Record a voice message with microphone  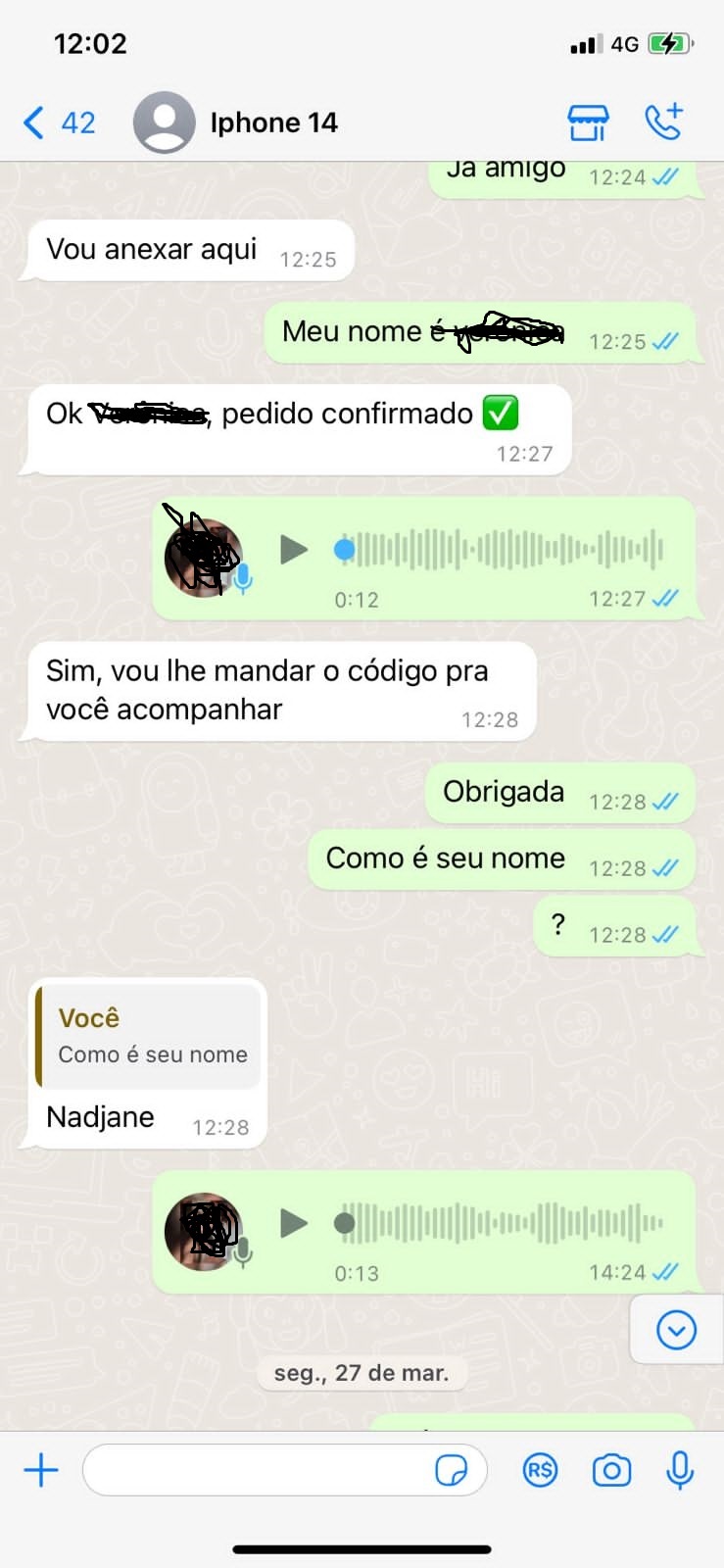pyautogui.click(x=680, y=1470)
